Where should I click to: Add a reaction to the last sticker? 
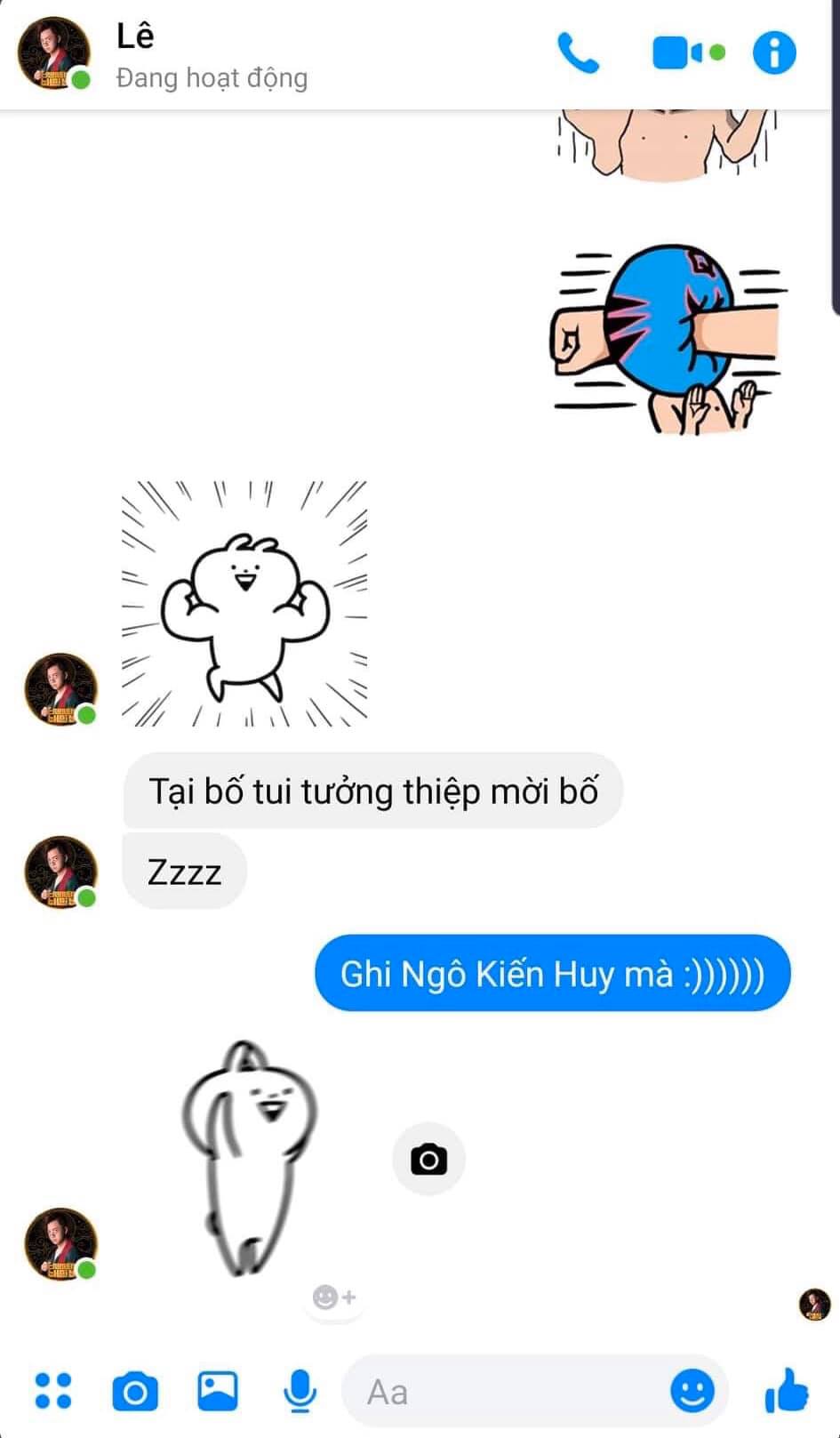[334, 1297]
